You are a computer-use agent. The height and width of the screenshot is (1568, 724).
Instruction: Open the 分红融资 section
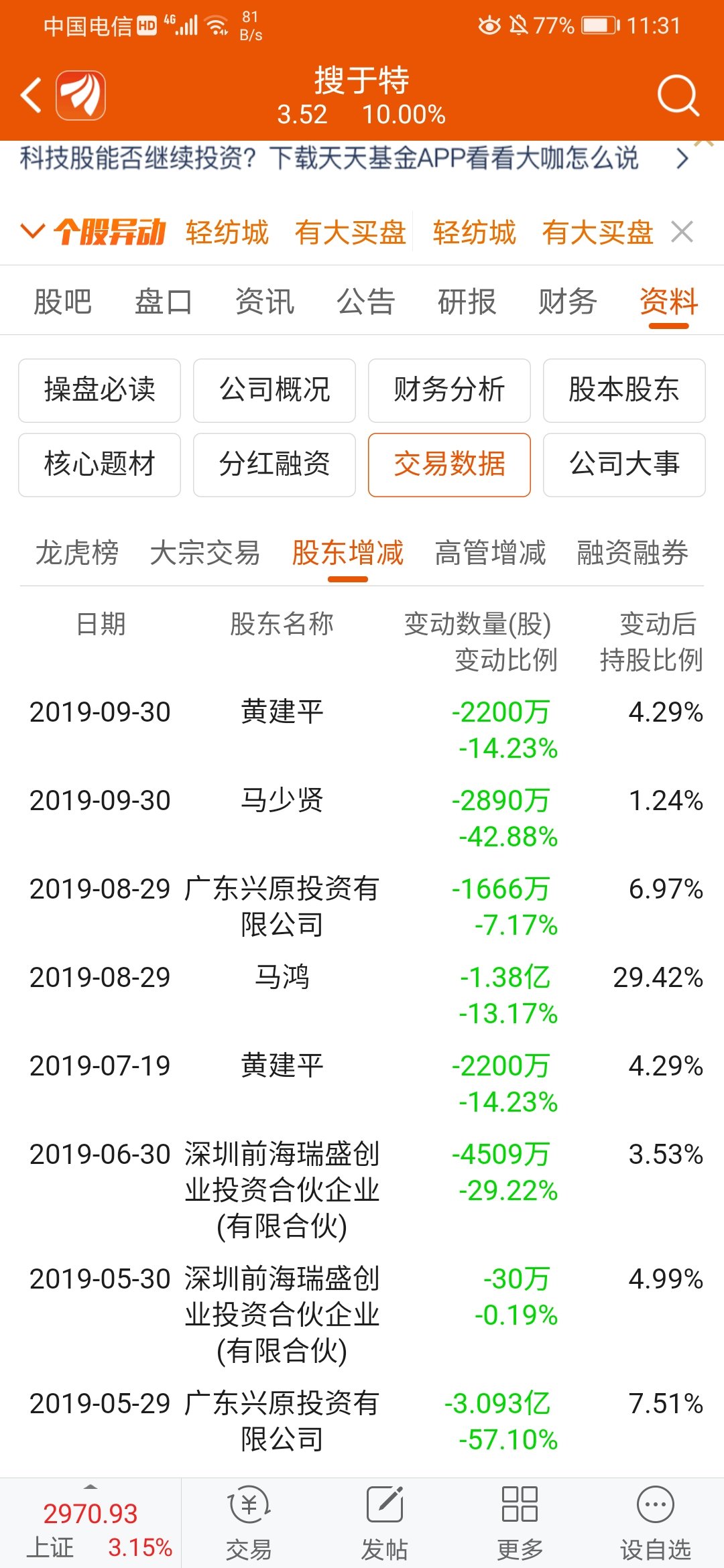pos(274,464)
